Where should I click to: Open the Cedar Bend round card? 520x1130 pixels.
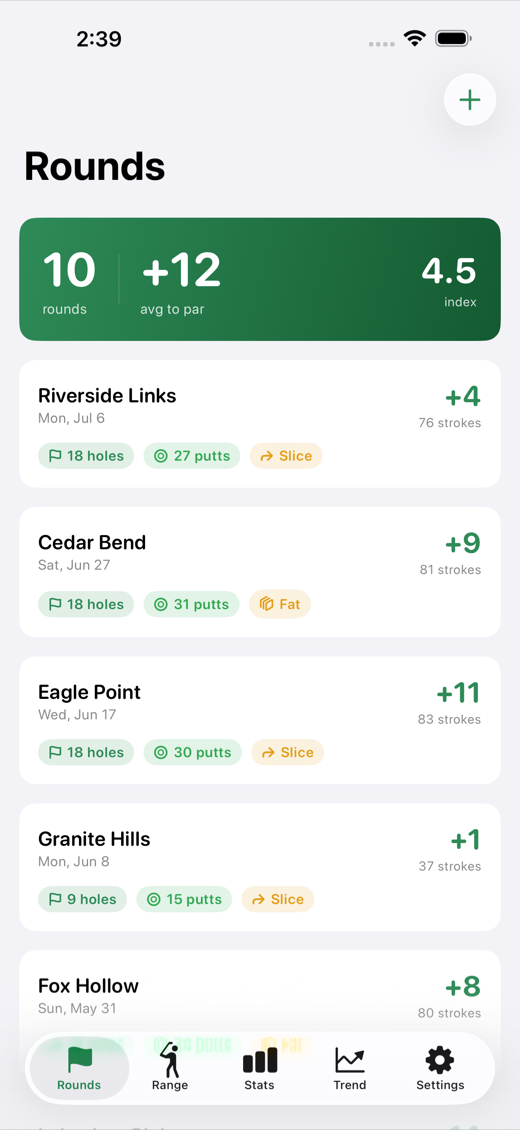(x=259, y=571)
